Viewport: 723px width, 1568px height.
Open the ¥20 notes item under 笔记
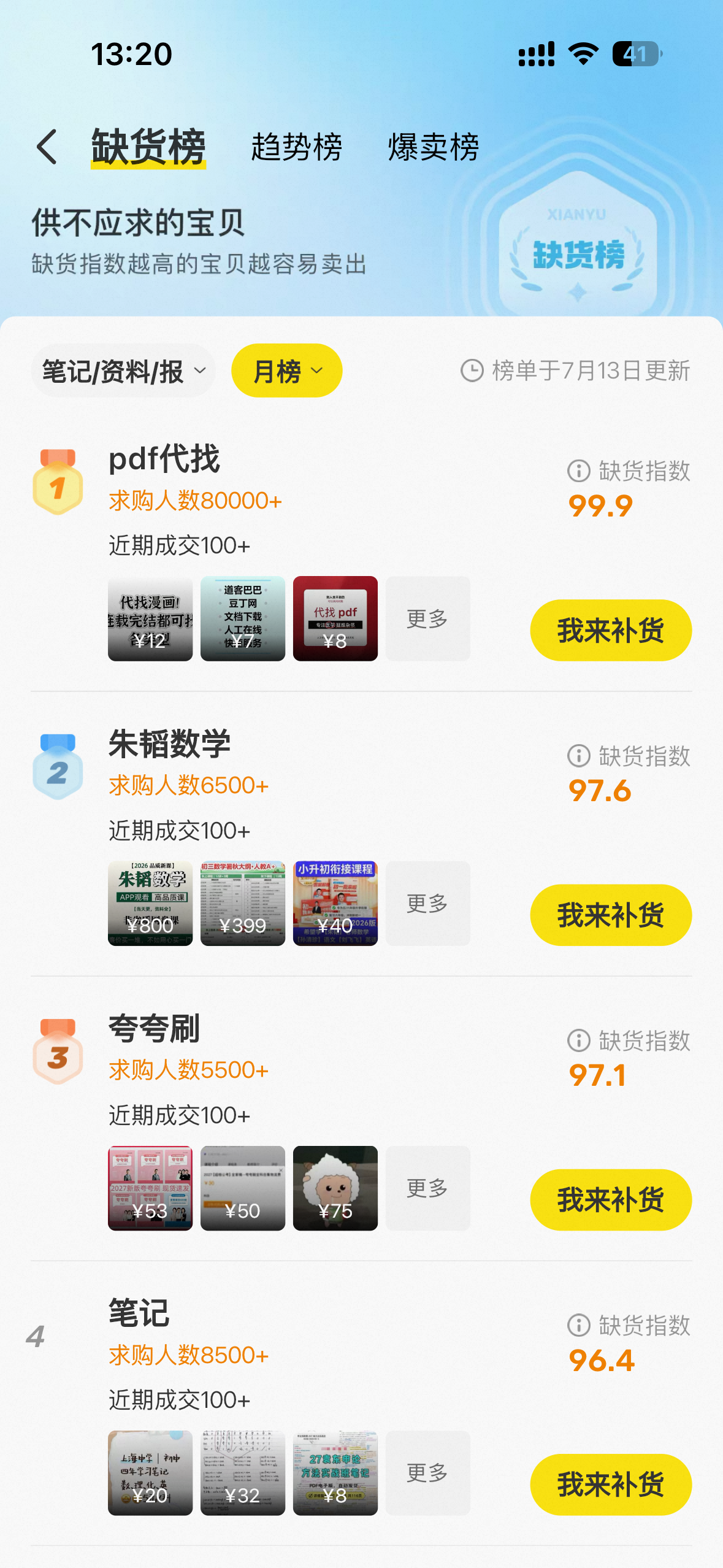[150, 1473]
